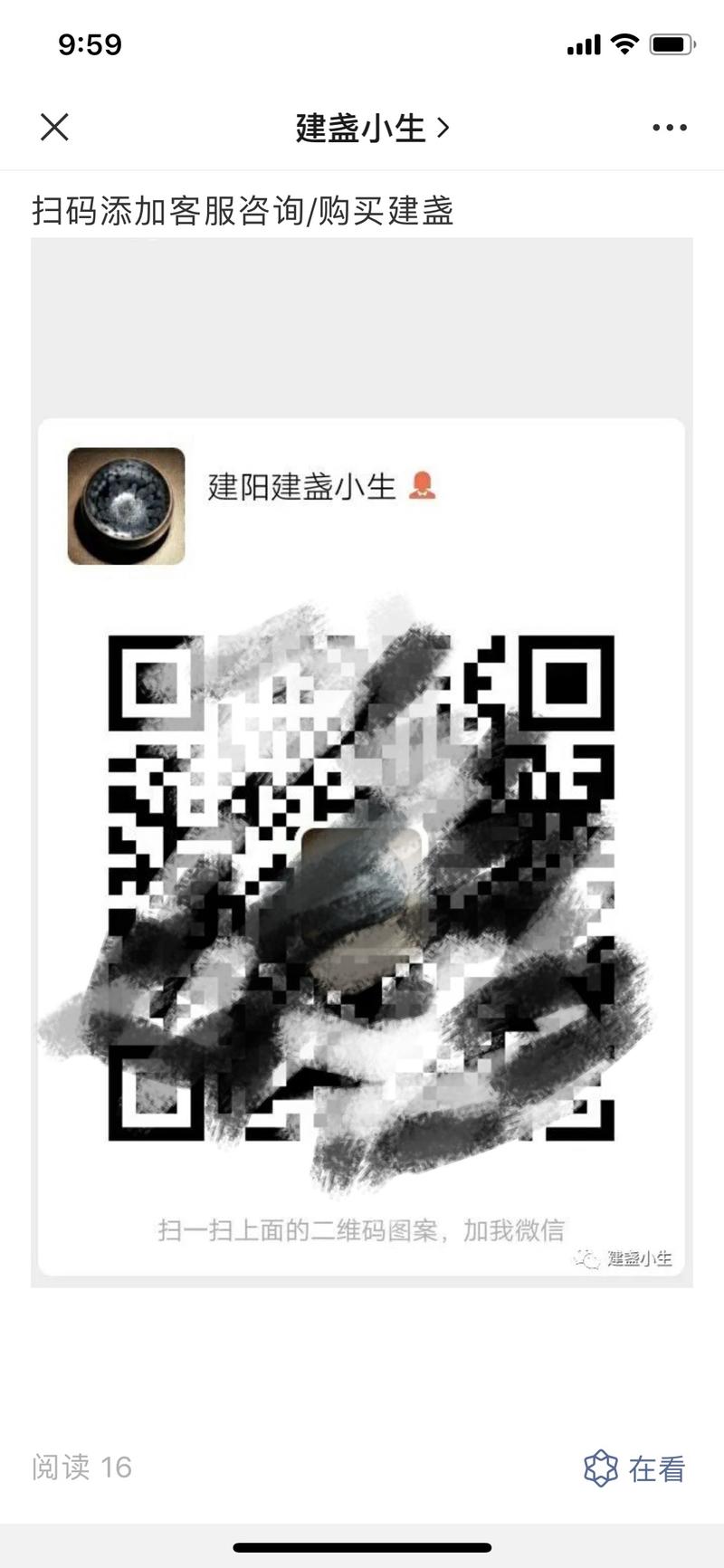Image resolution: width=724 pixels, height=1568 pixels.
Task: Tap the 在看 (Wow) icon
Action: click(x=599, y=1469)
